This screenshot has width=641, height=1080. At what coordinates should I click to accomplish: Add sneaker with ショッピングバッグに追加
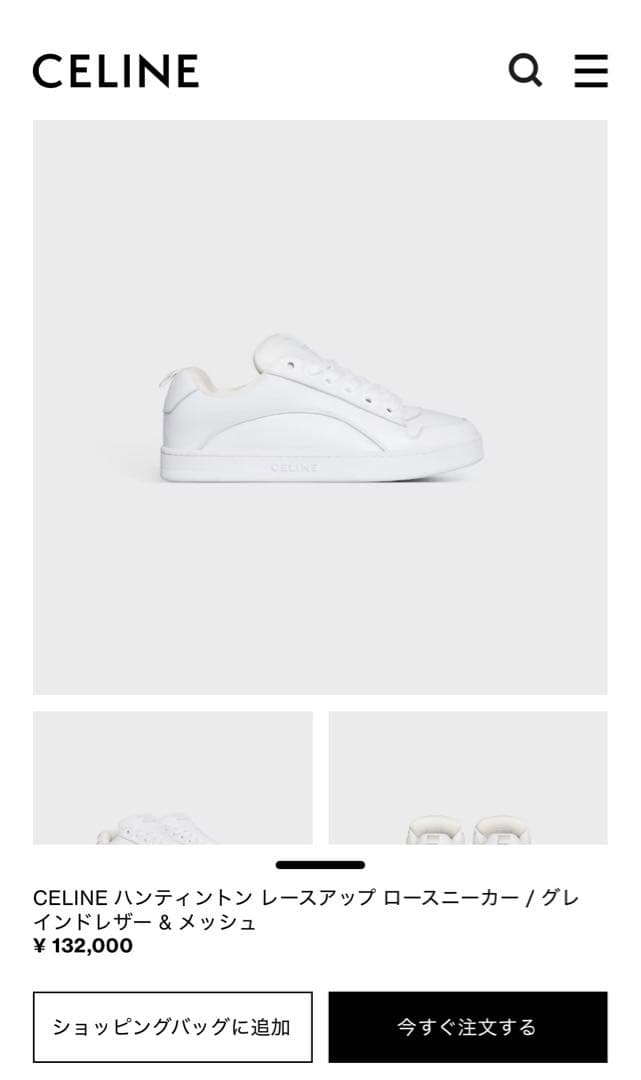[x=172, y=1027]
